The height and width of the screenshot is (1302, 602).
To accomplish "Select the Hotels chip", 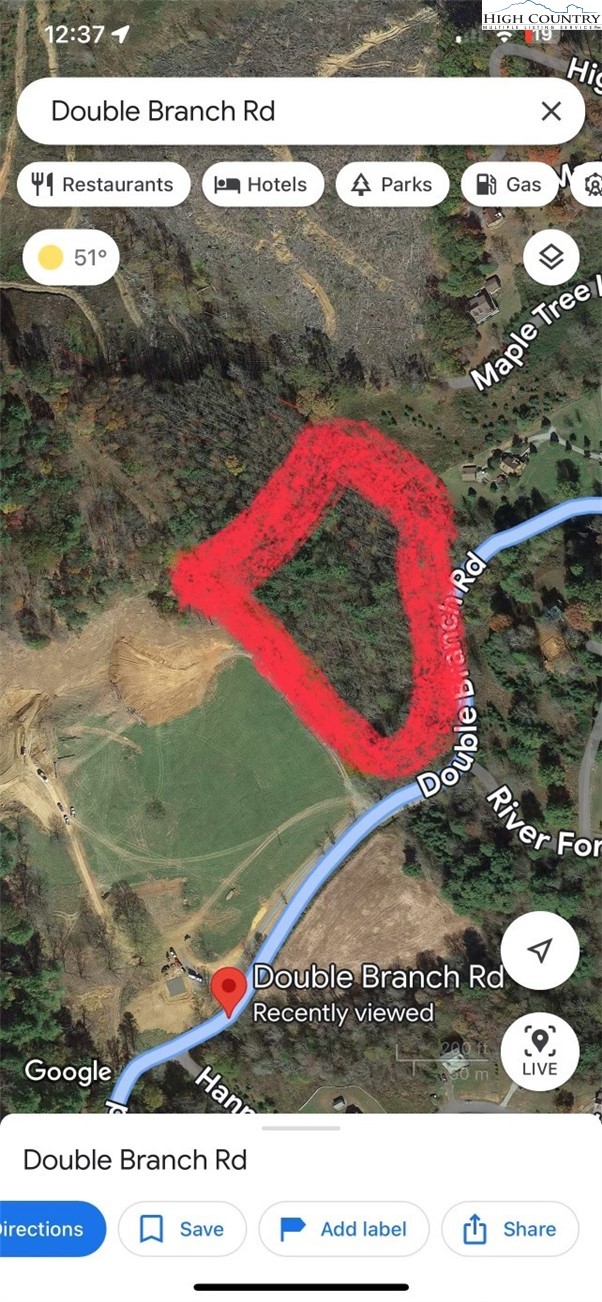I will (263, 184).
